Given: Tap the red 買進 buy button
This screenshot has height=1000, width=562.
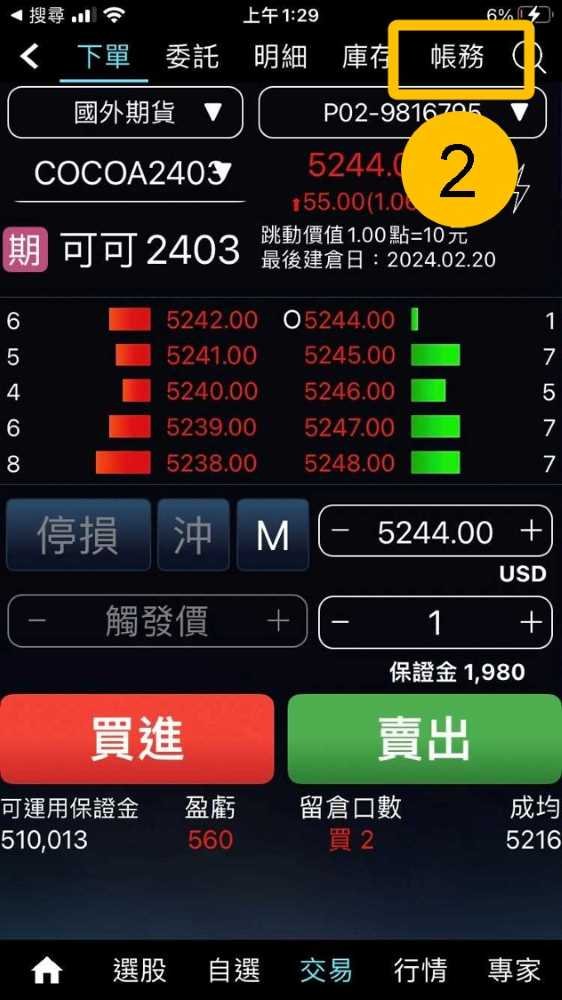Looking at the screenshot, I should point(137,739).
